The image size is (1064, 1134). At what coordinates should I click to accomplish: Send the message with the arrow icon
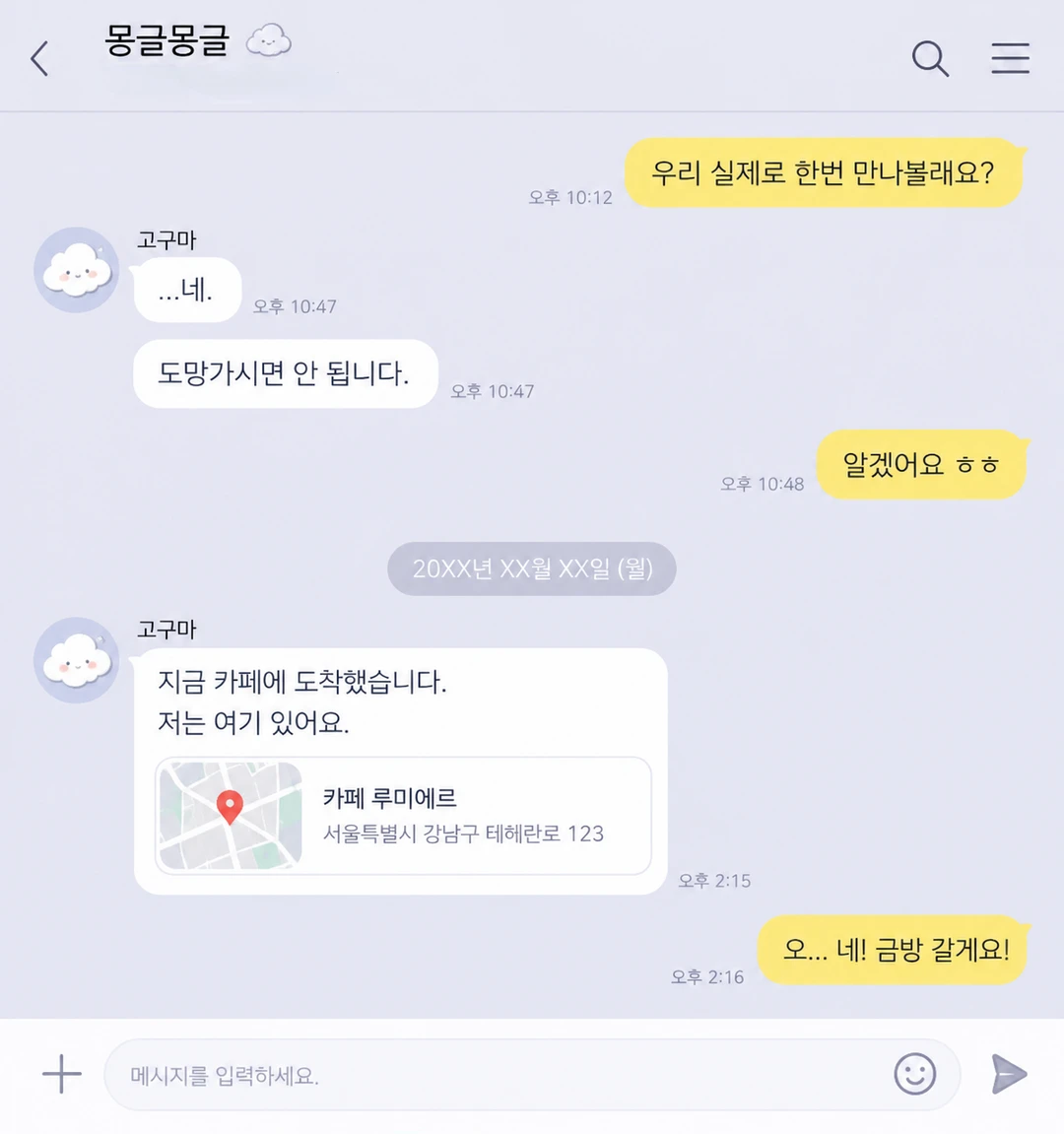pyautogui.click(x=1009, y=1074)
